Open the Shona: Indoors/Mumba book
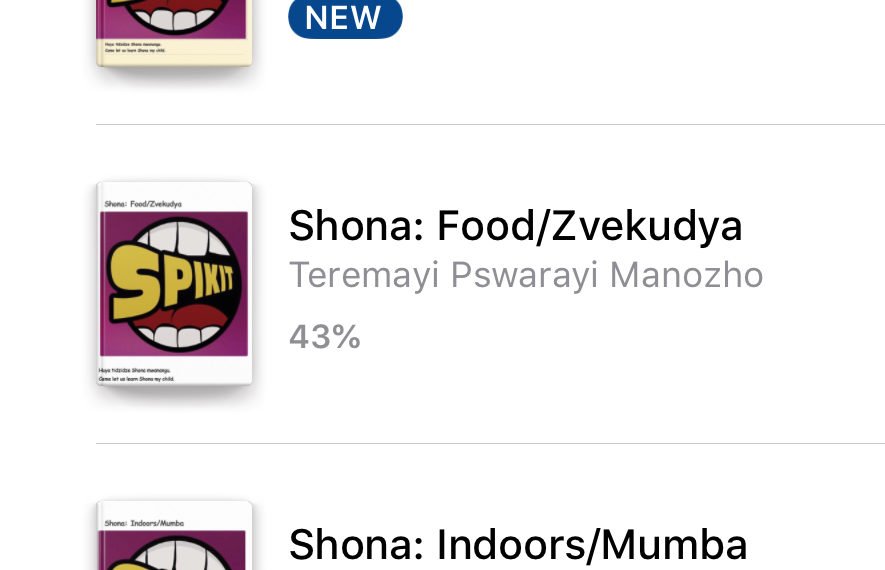 (517, 545)
